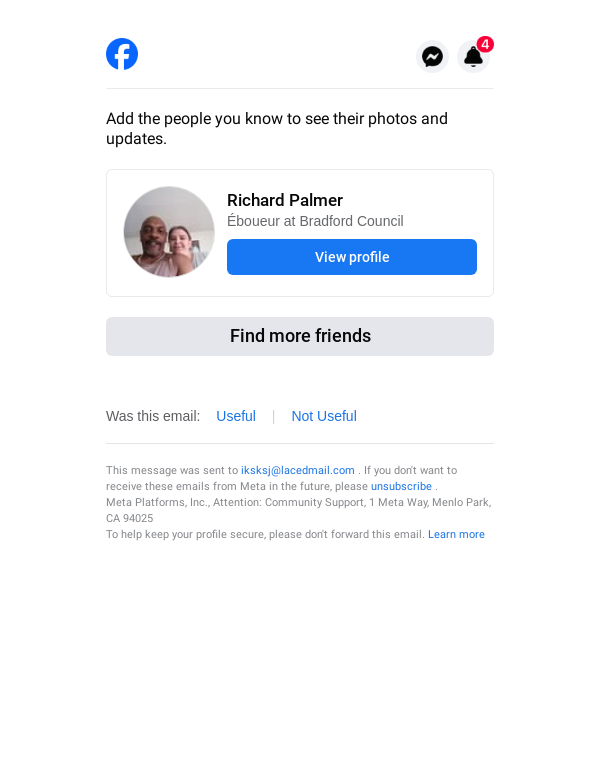
Task: View Richard Palmer's profile
Action: pyautogui.click(x=352, y=257)
